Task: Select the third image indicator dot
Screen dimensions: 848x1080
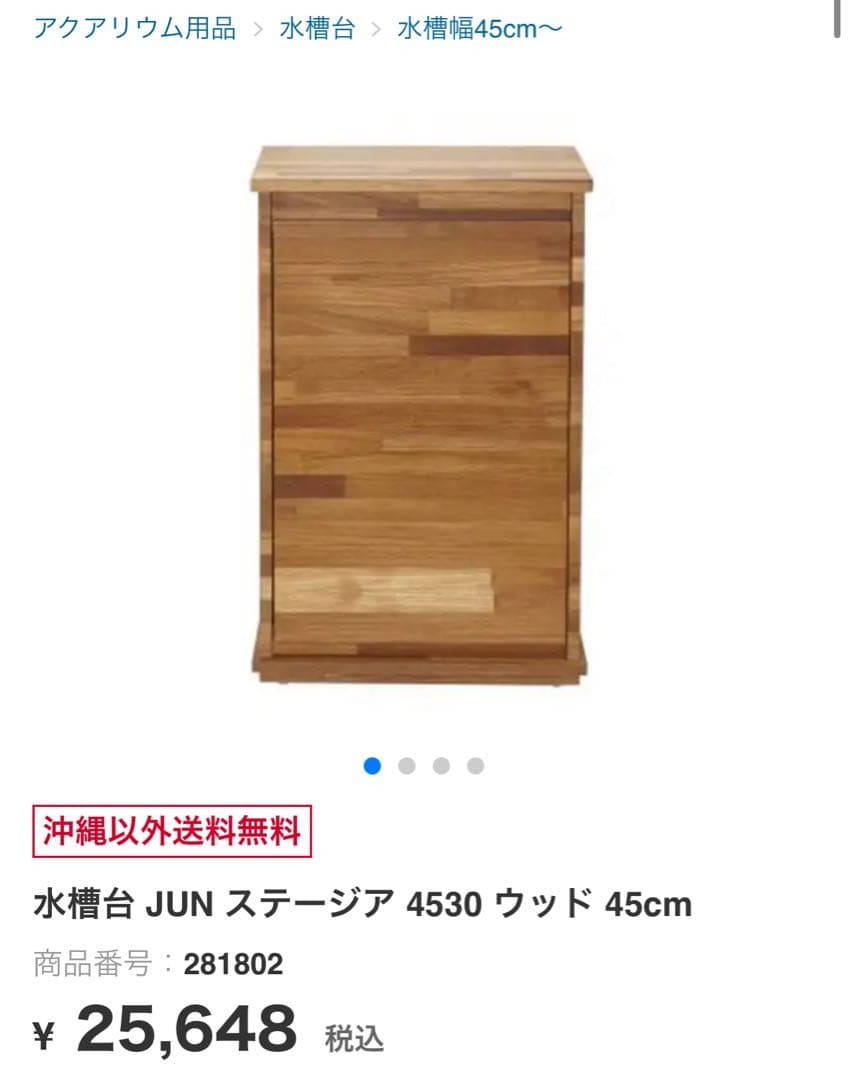Action: (x=441, y=766)
